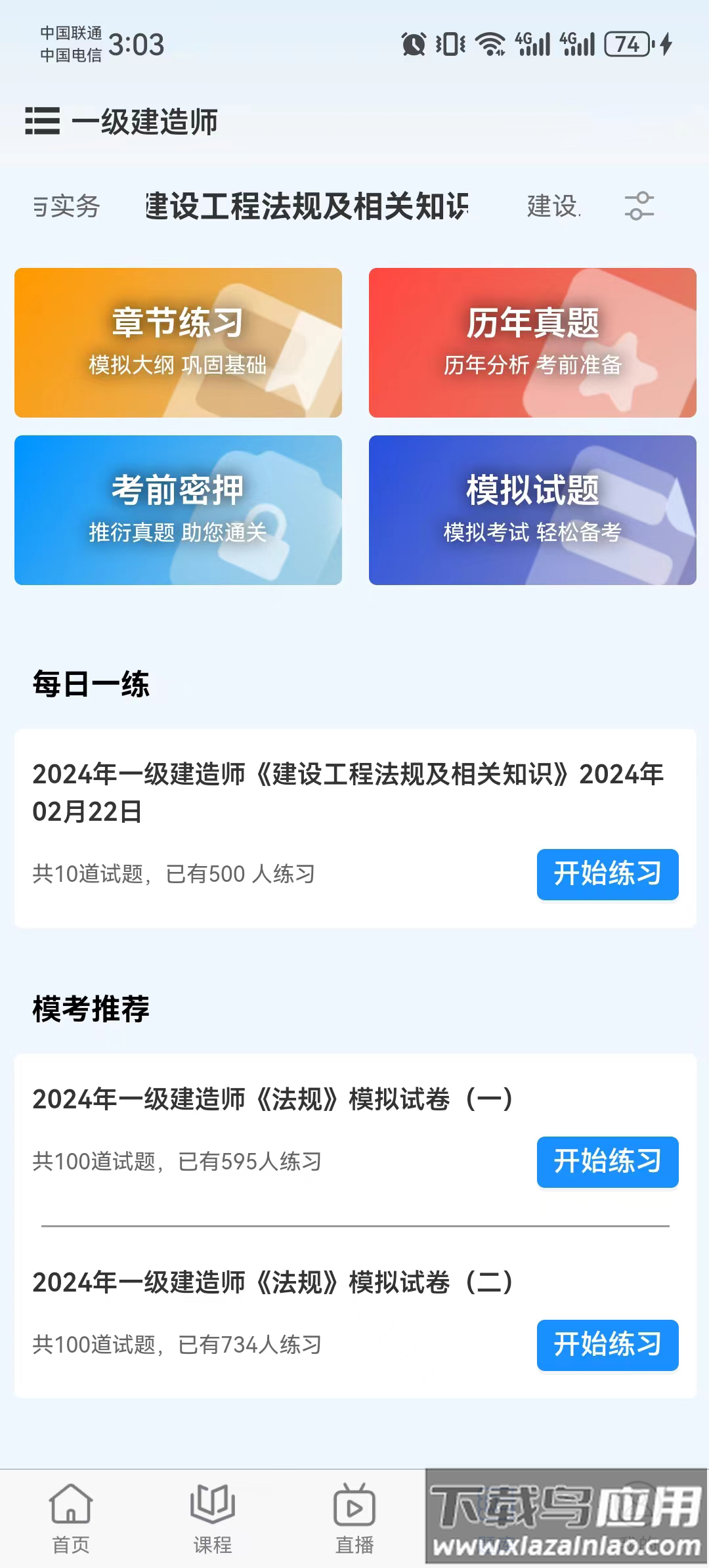The image size is (709, 1568).
Task: Open the sidebar hamburger menu
Action: tap(41, 120)
